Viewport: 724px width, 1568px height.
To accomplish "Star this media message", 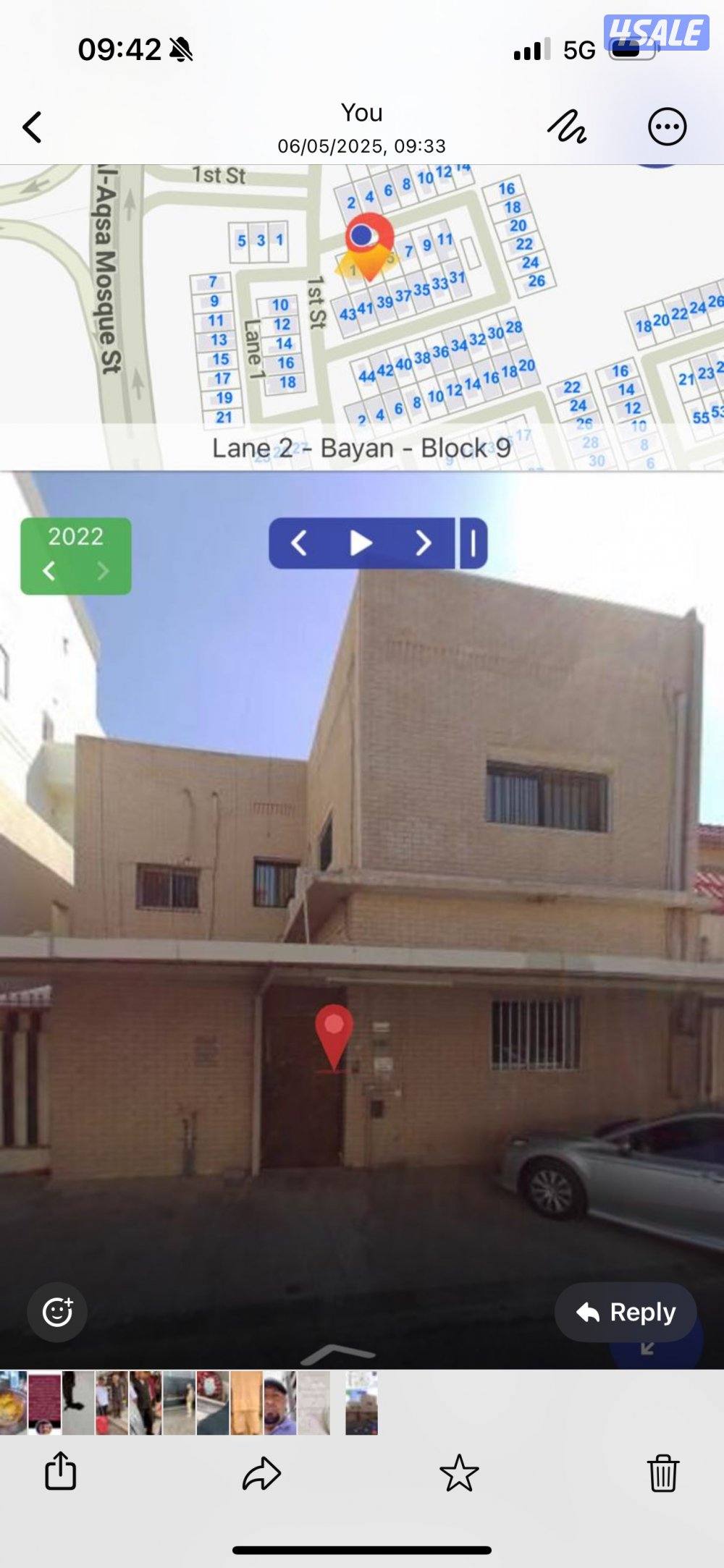I will [459, 1472].
